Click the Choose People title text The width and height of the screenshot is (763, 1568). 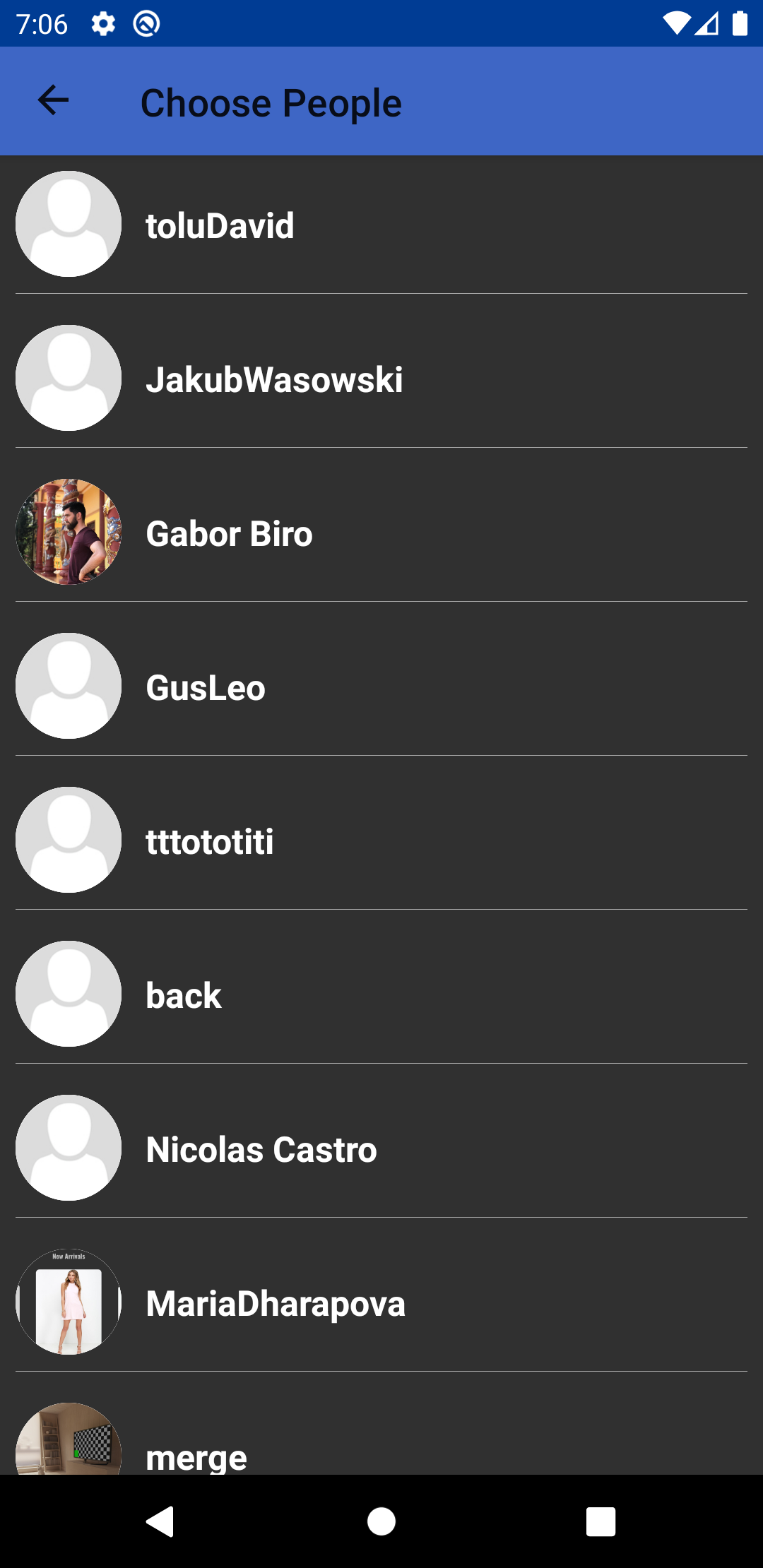271,102
